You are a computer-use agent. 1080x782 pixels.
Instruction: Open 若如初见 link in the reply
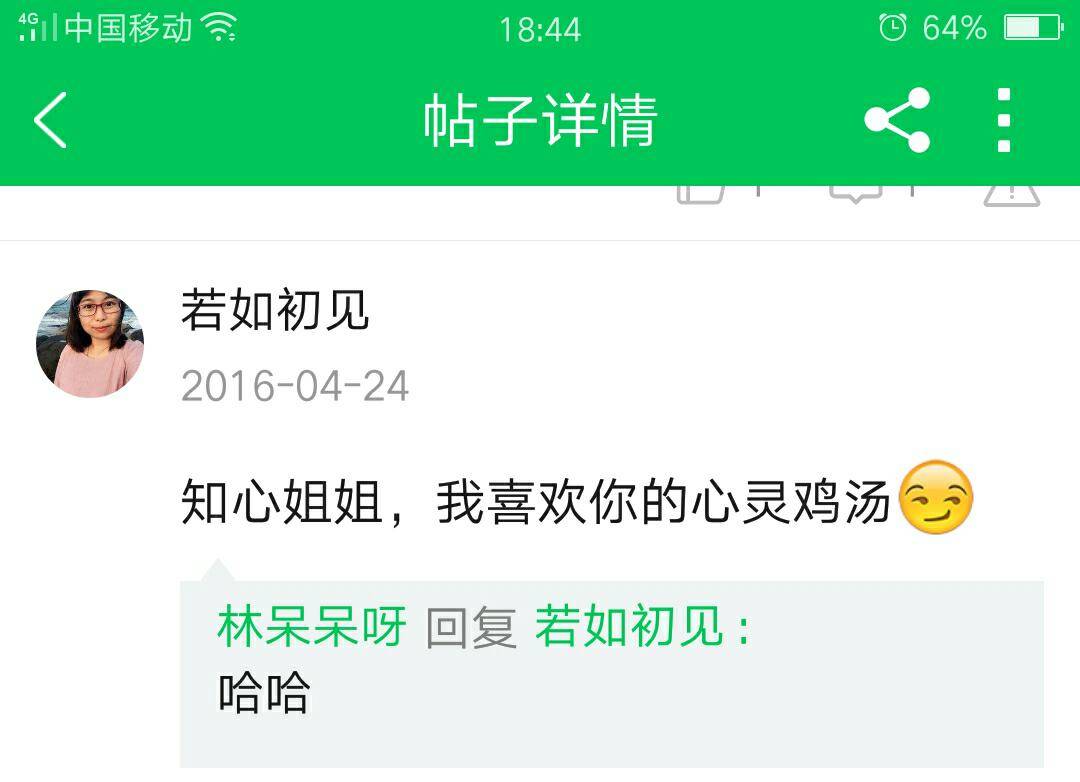630,628
